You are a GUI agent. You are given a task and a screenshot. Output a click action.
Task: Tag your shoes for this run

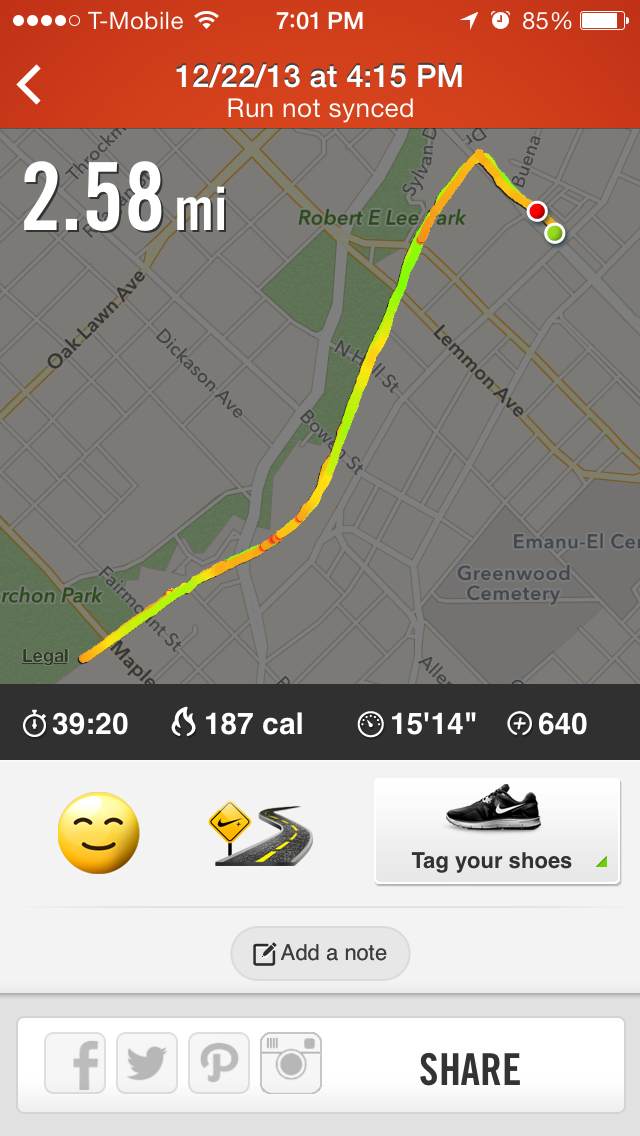pyautogui.click(x=497, y=831)
